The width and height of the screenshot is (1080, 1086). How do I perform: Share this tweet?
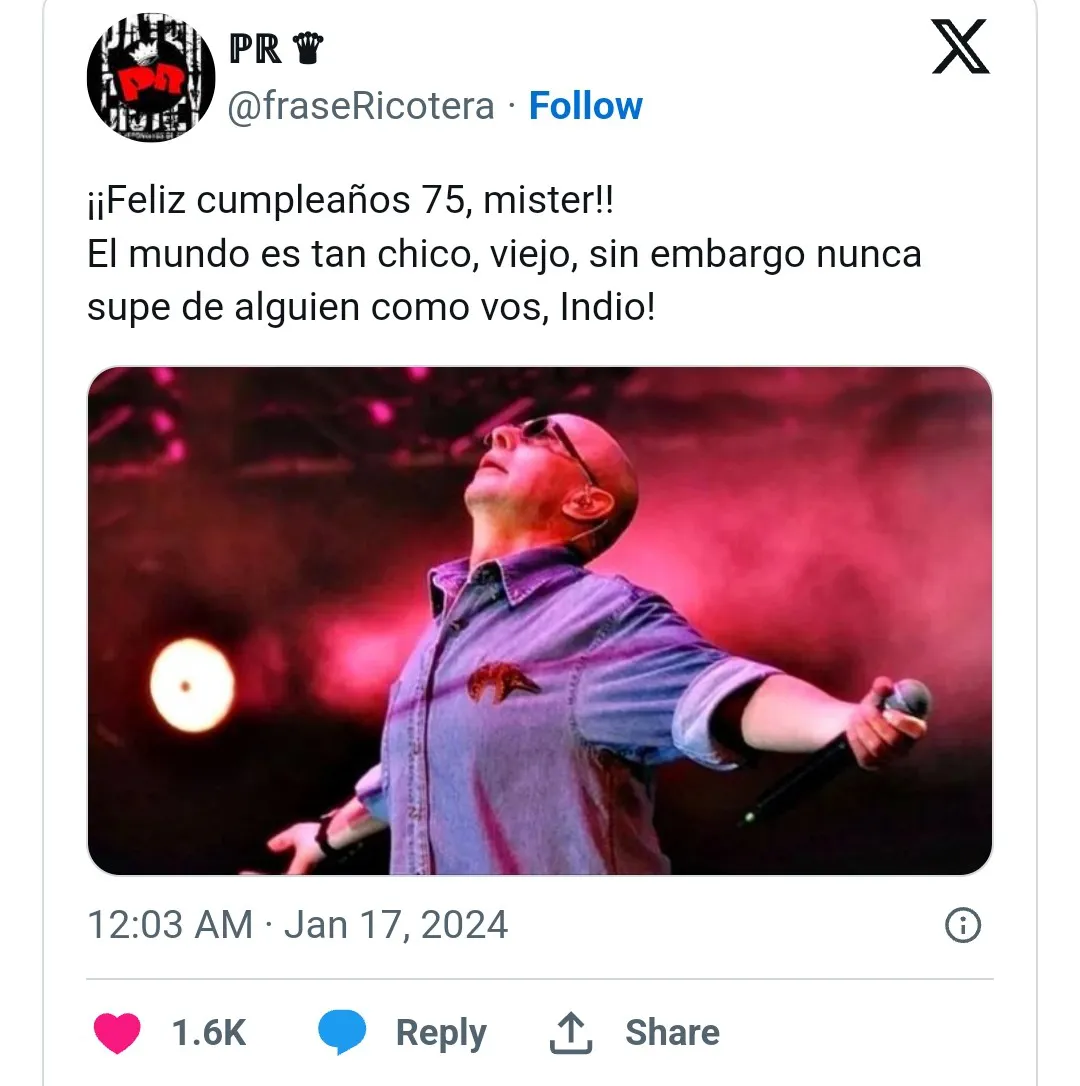634,1033
